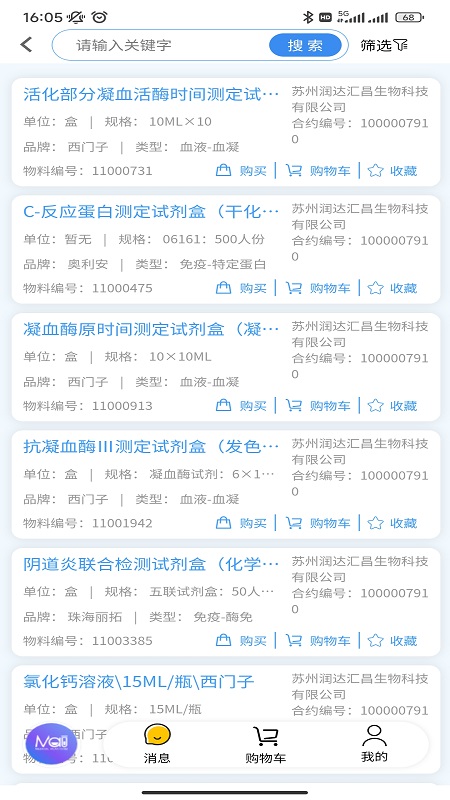
Task: Go back using the top-left arrow
Action: (x=27, y=45)
